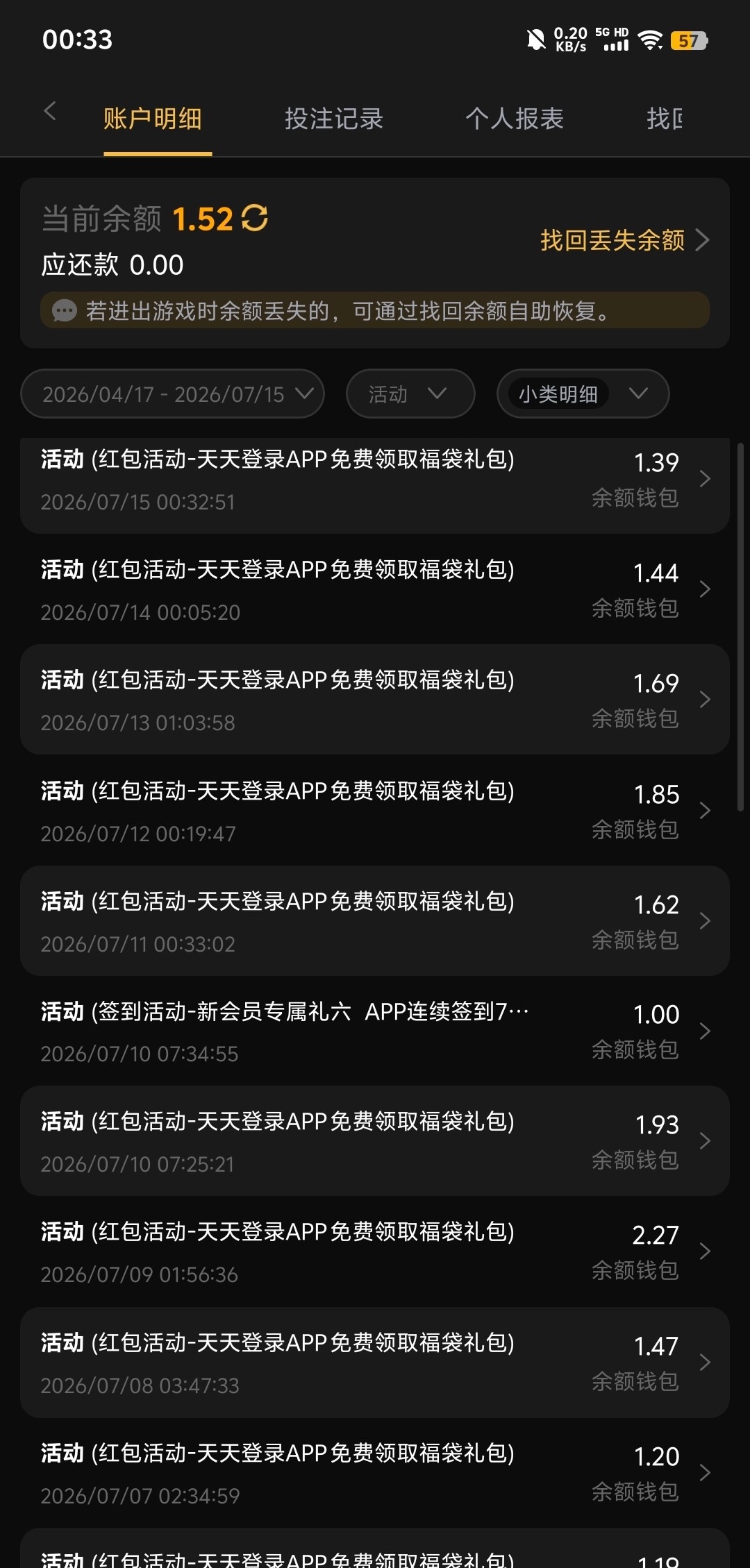
Task: Select the 账户明细 tab
Action: pyautogui.click(x=153, y=119)
